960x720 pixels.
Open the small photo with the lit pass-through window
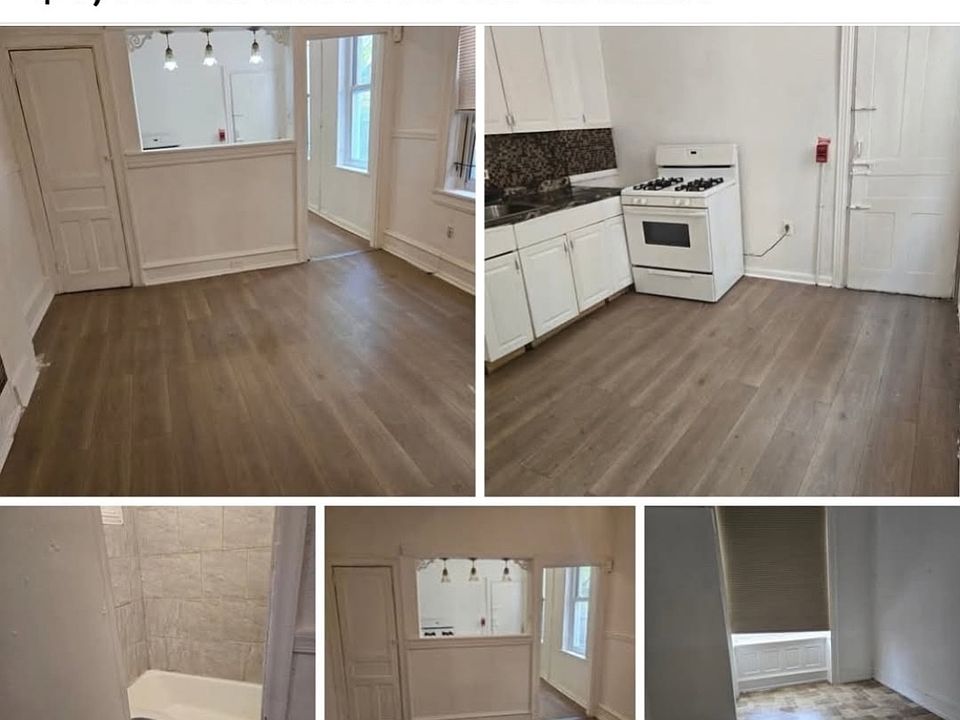point(479,612)
